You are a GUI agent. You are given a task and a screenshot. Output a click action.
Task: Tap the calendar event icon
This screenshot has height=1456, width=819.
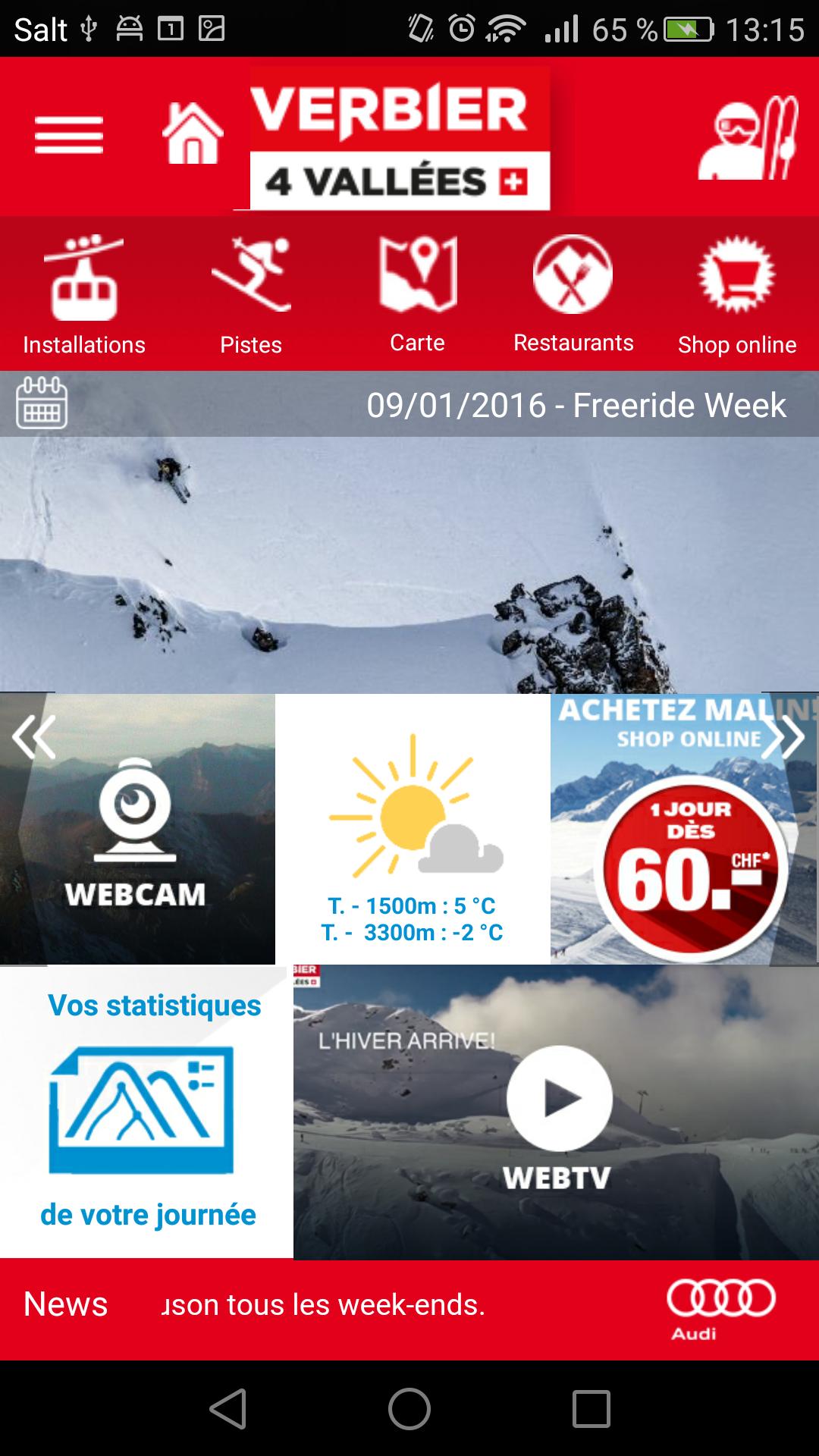pos(42,404)
